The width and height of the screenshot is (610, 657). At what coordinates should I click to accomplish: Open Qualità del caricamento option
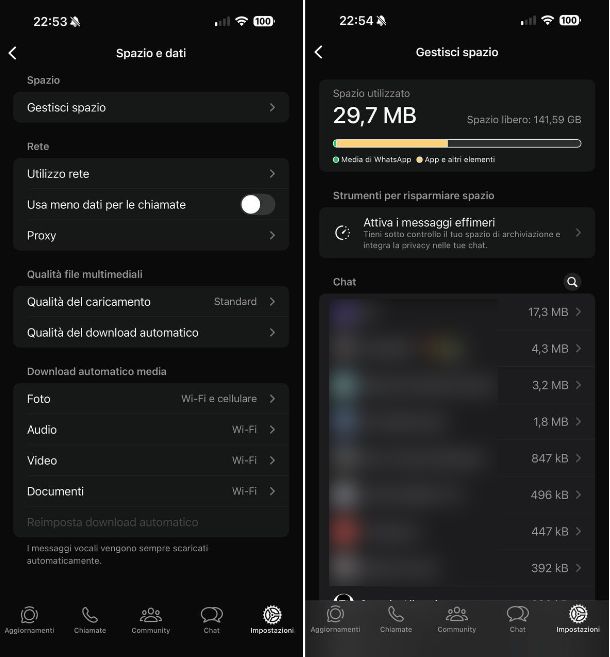click(151, 302)
